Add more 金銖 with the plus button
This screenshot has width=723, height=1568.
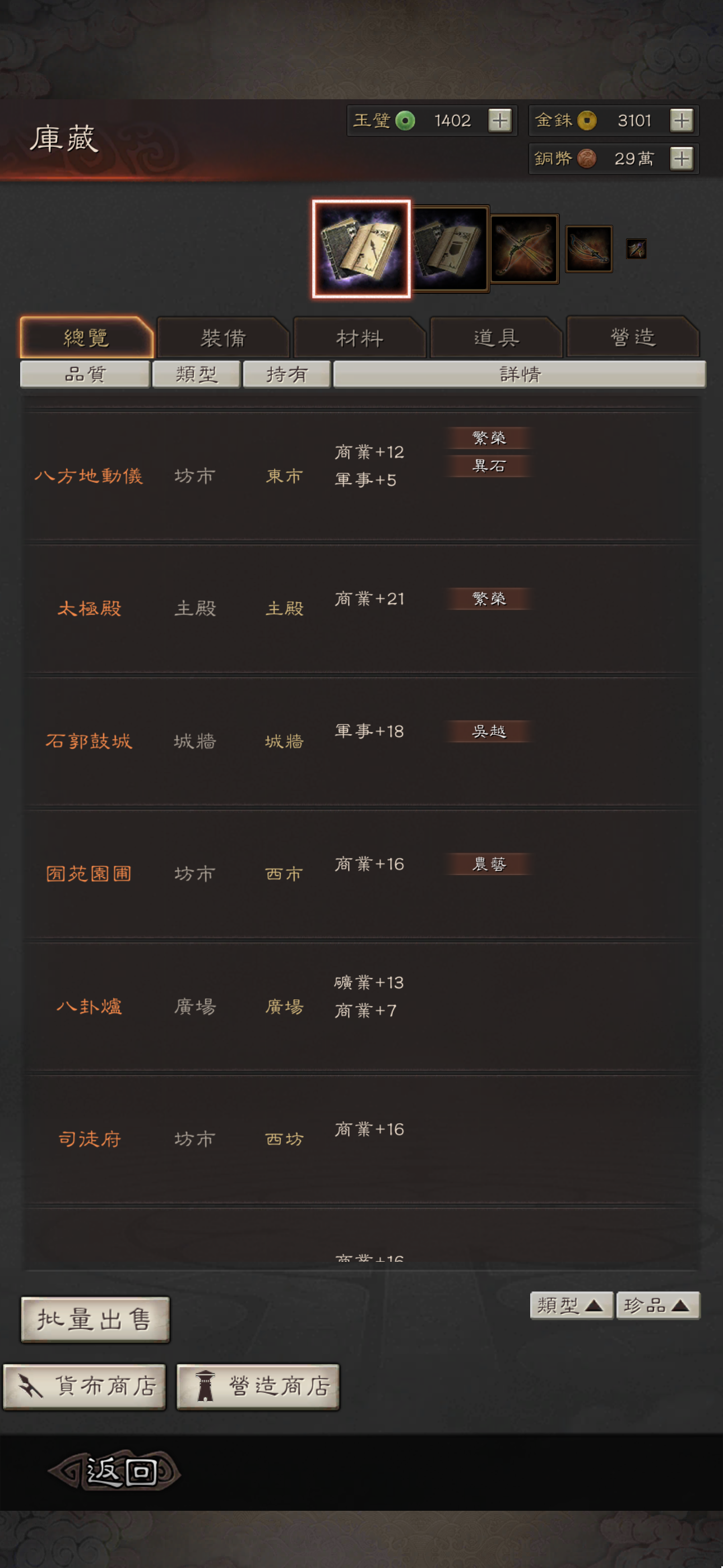point(681,121)
